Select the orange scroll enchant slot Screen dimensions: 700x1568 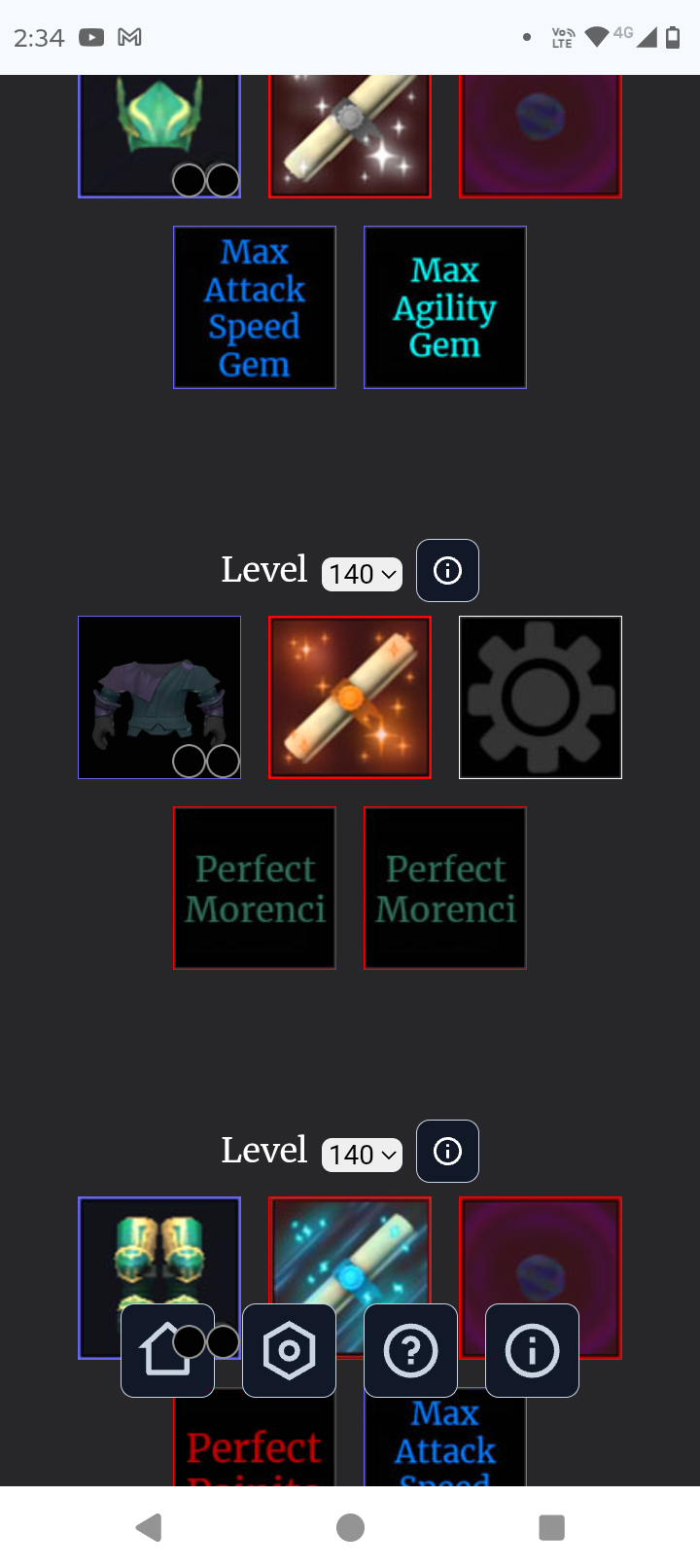pyautogui.click(x=350, y=697)
